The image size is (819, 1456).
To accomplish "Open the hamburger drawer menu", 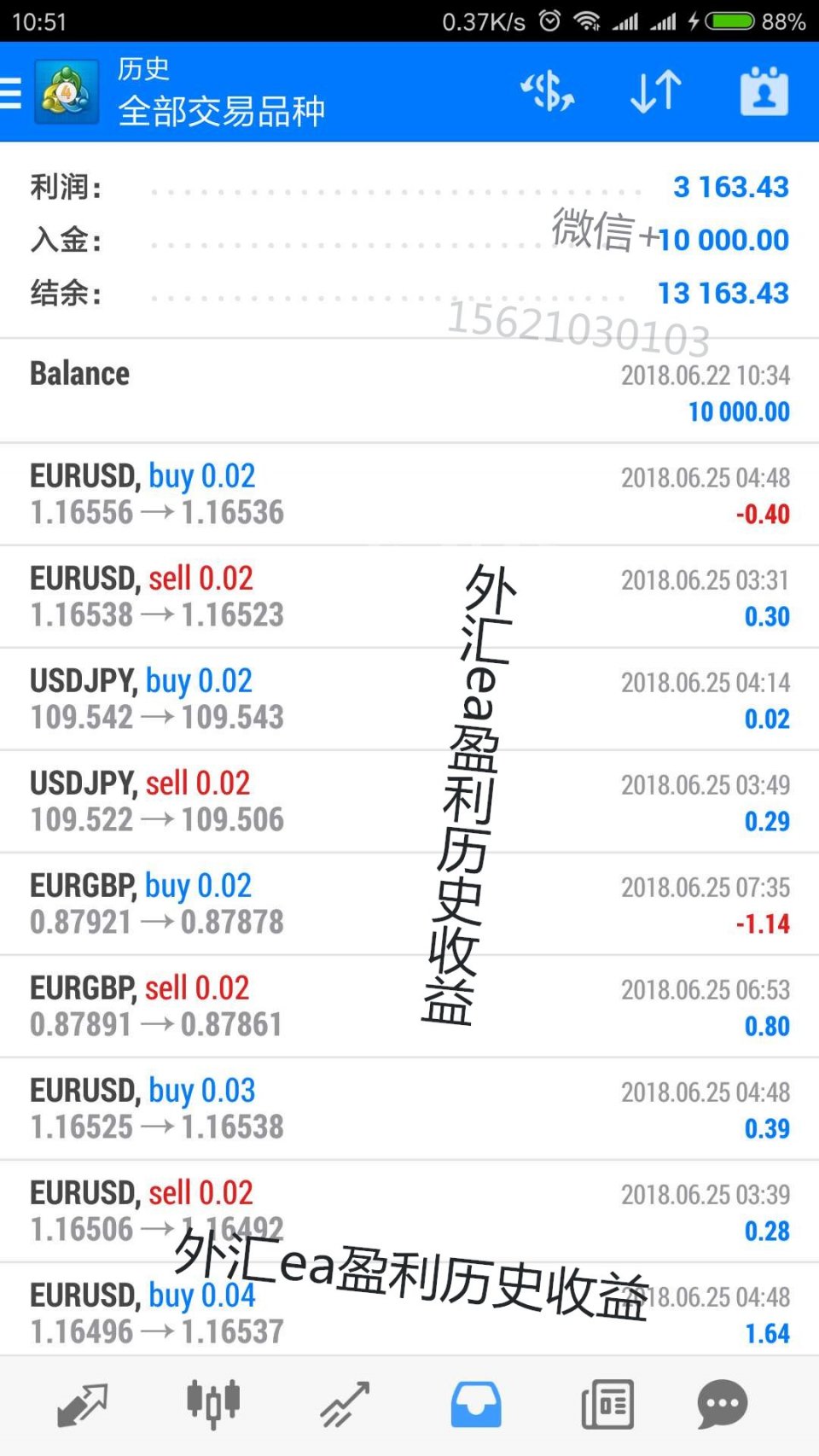I will [11, 92].
